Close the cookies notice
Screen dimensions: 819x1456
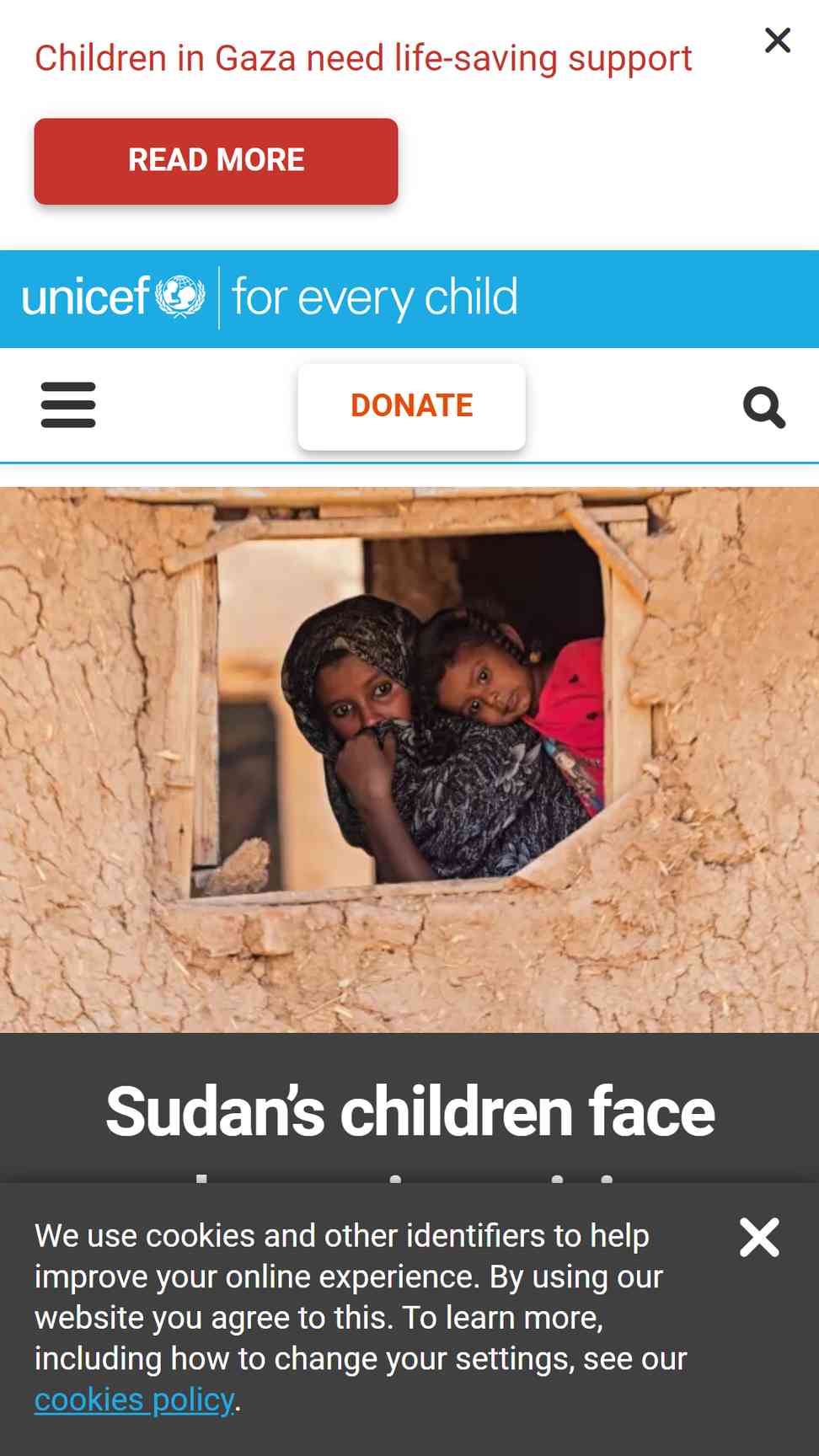coord(759,1237)
